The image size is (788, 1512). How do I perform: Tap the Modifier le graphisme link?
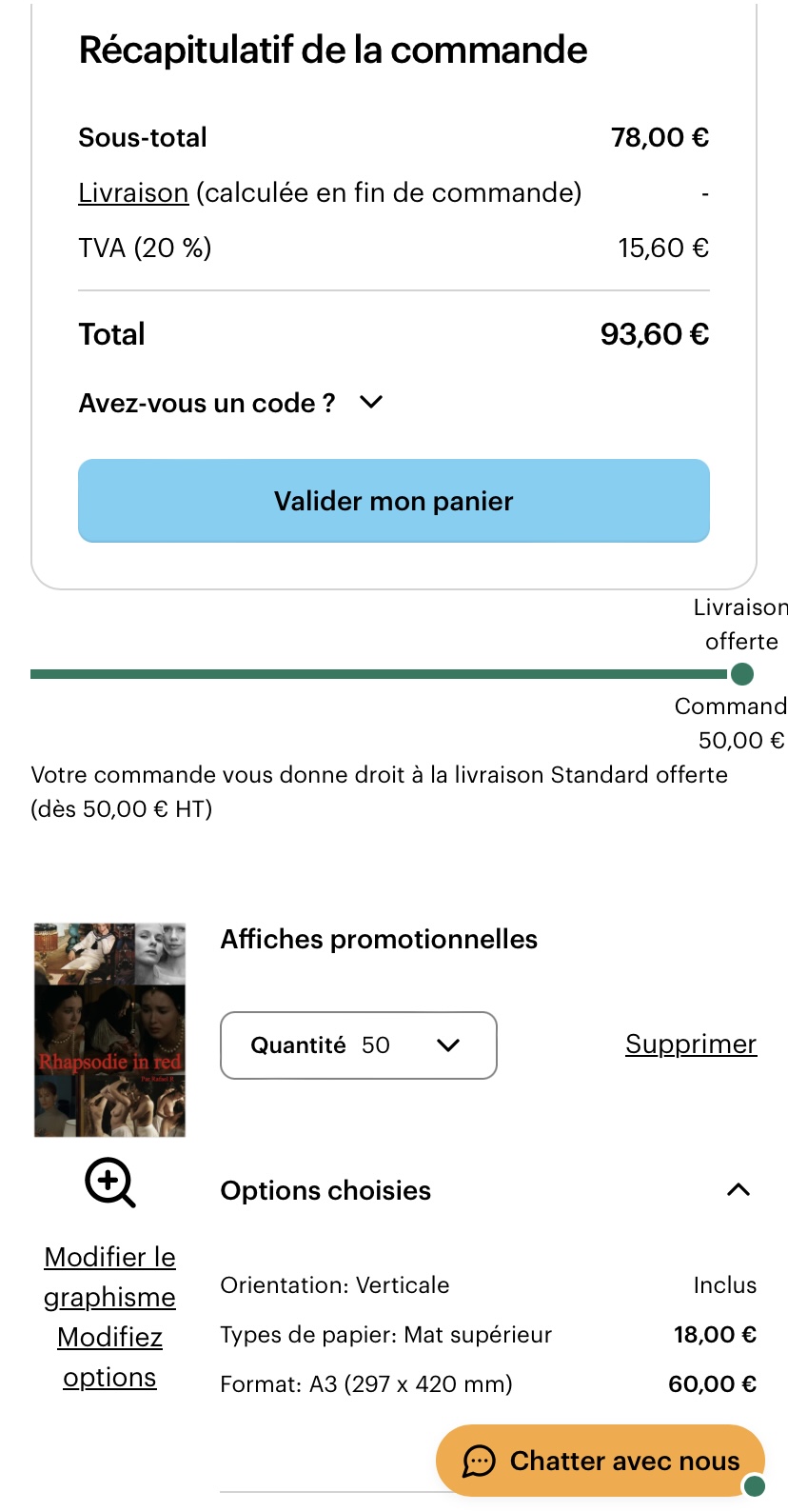pyautogui.click(x=109, y=1277)
